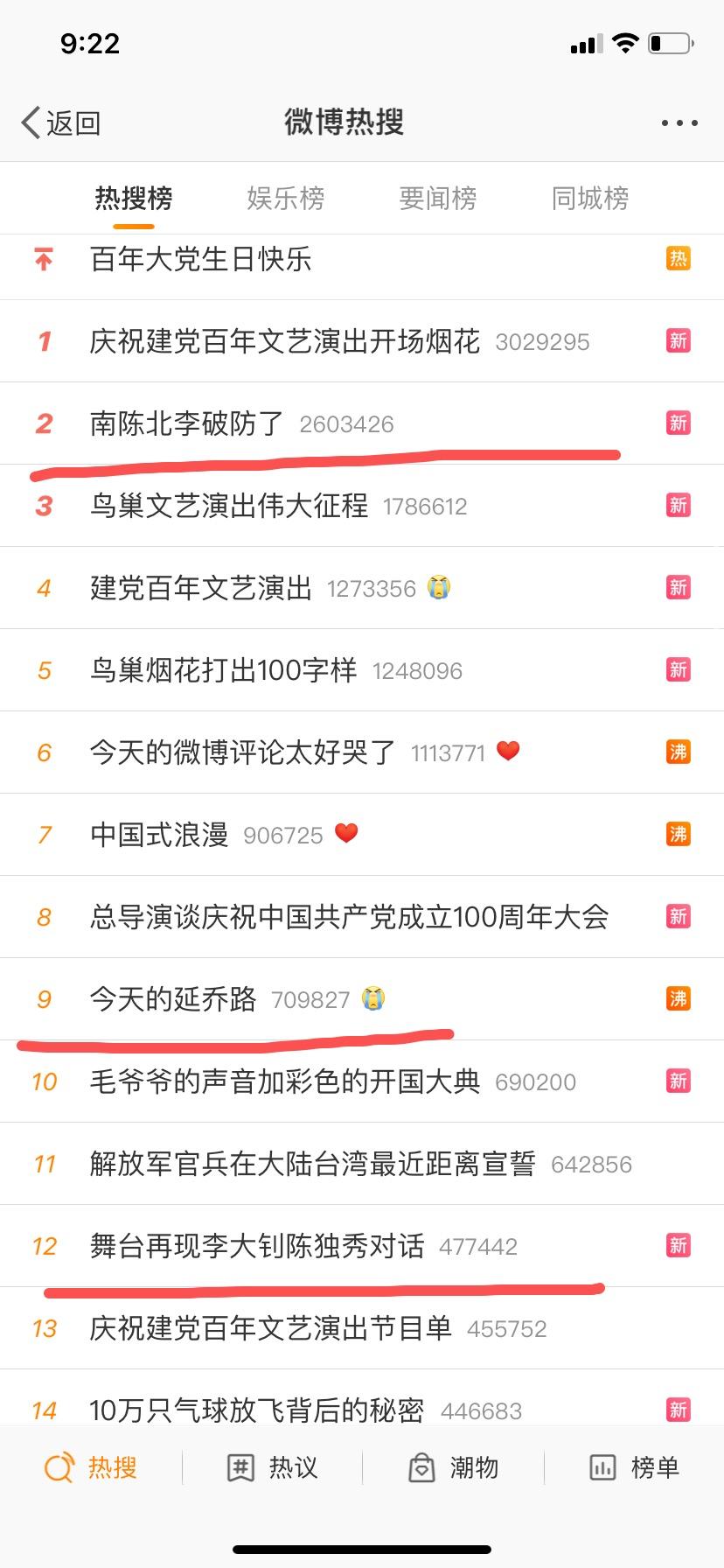Open topic 鸟巢烟花打出100字样
This screenshot has height=1568, width=724.
pos(224,670)
